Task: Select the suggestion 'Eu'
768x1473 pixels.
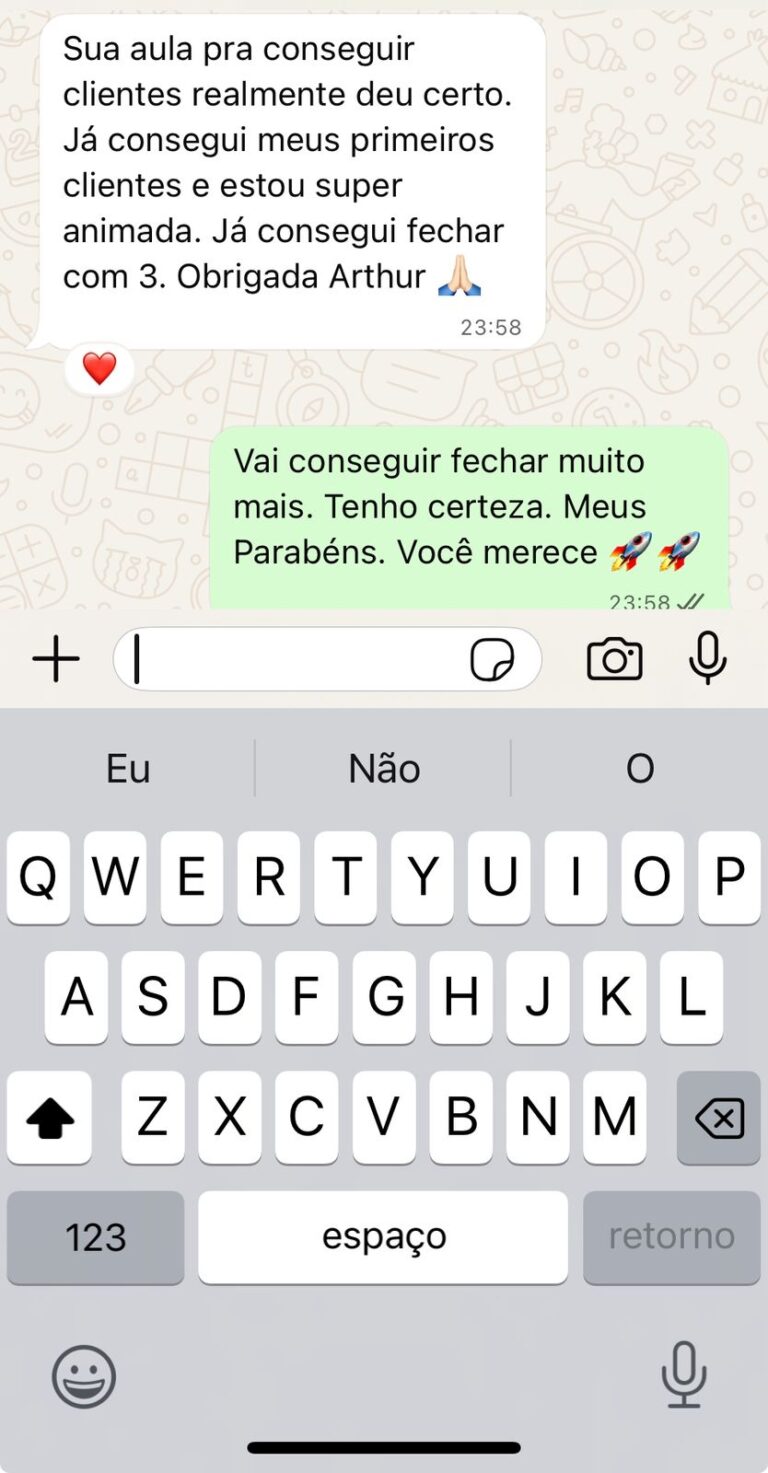Action: pos(127,768)
